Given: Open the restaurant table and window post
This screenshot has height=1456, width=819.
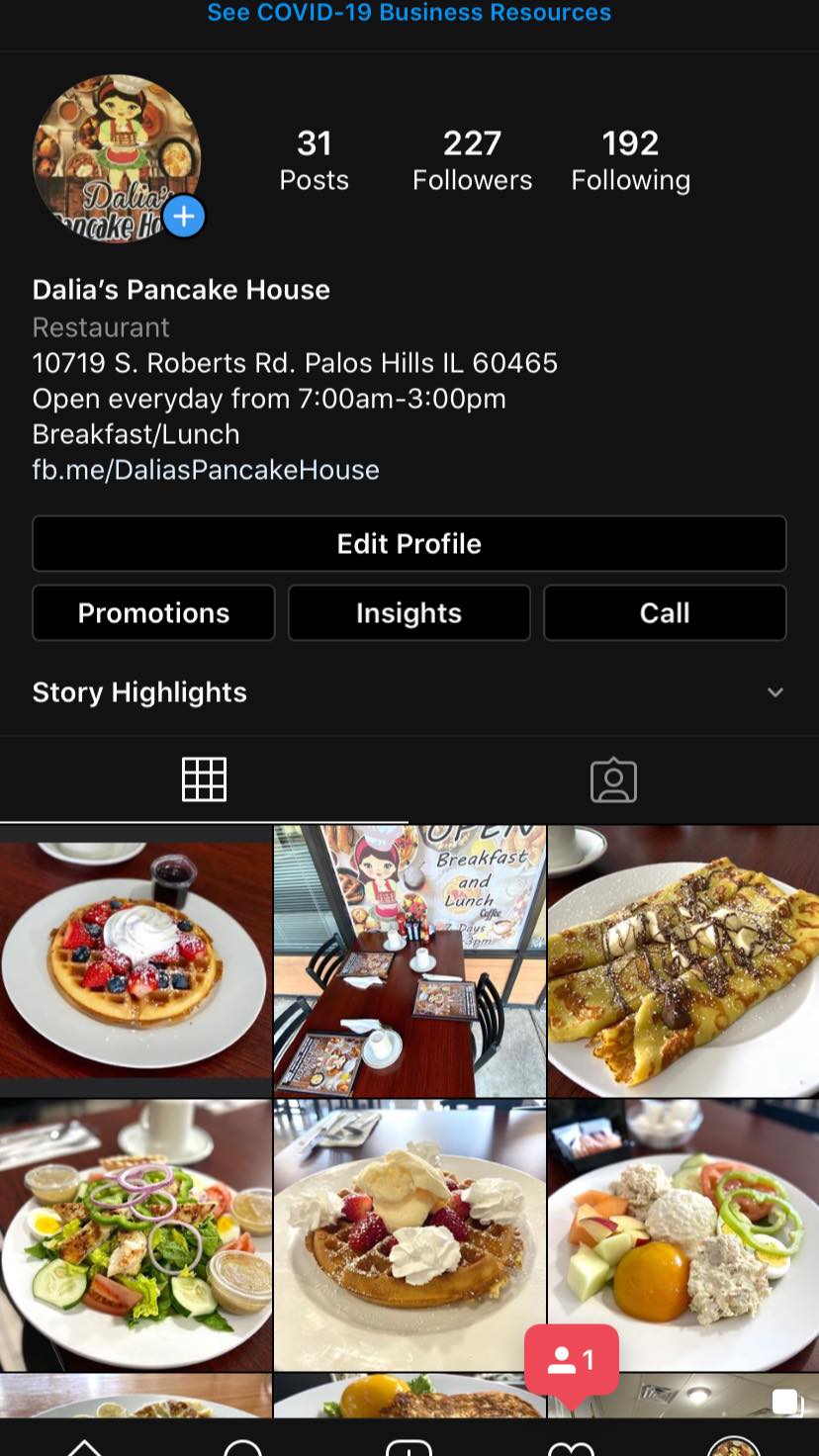Looking at the screenshot, I should click(409, 960).
